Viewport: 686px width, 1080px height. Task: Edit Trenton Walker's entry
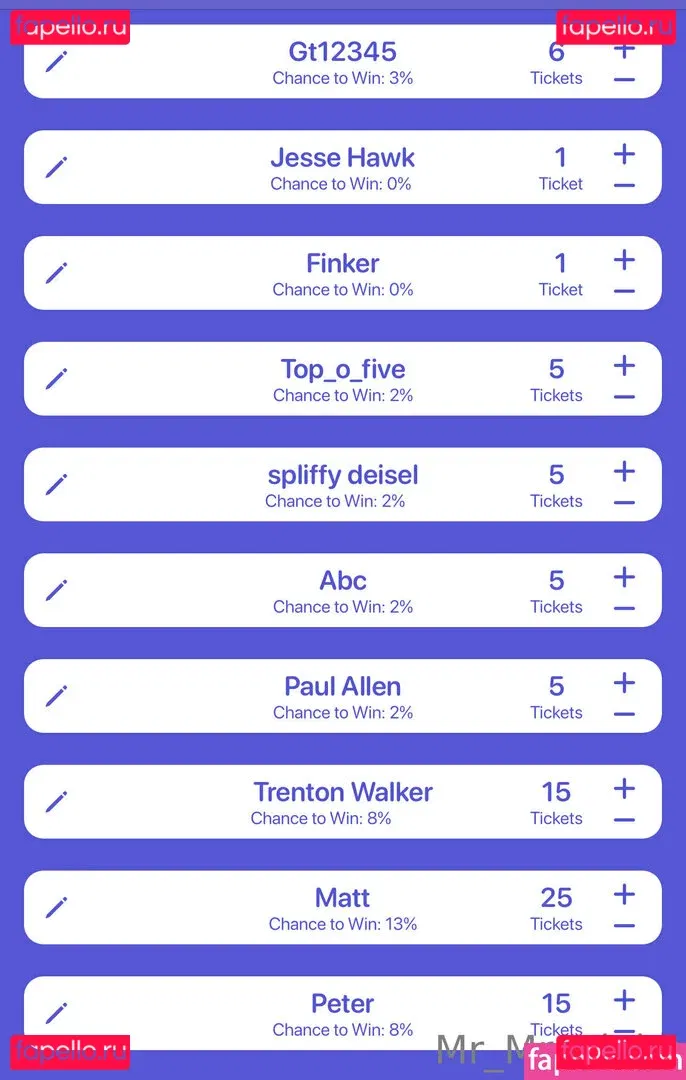point(57,801)
